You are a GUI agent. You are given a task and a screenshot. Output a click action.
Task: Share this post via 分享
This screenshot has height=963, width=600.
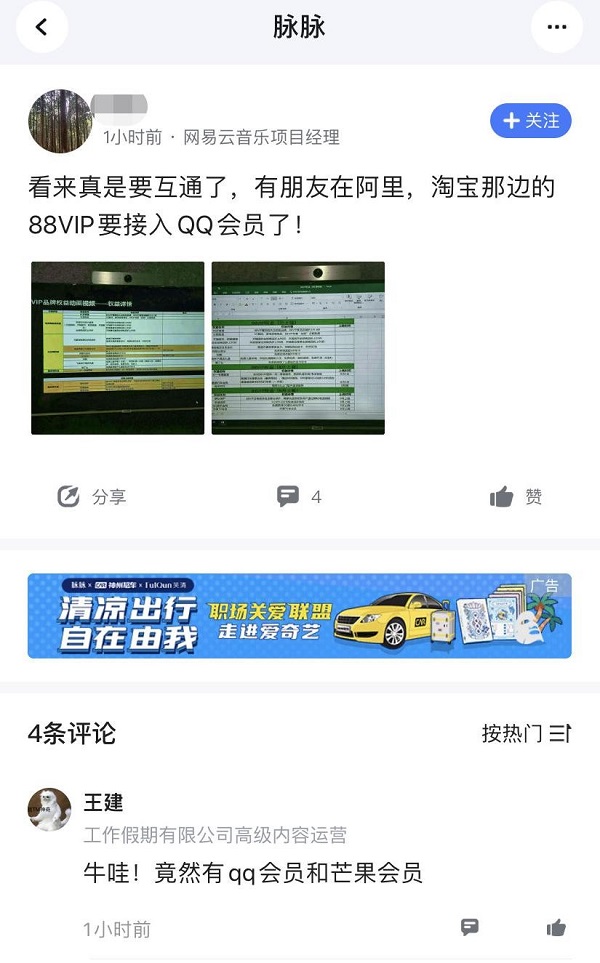click(92, 497)
